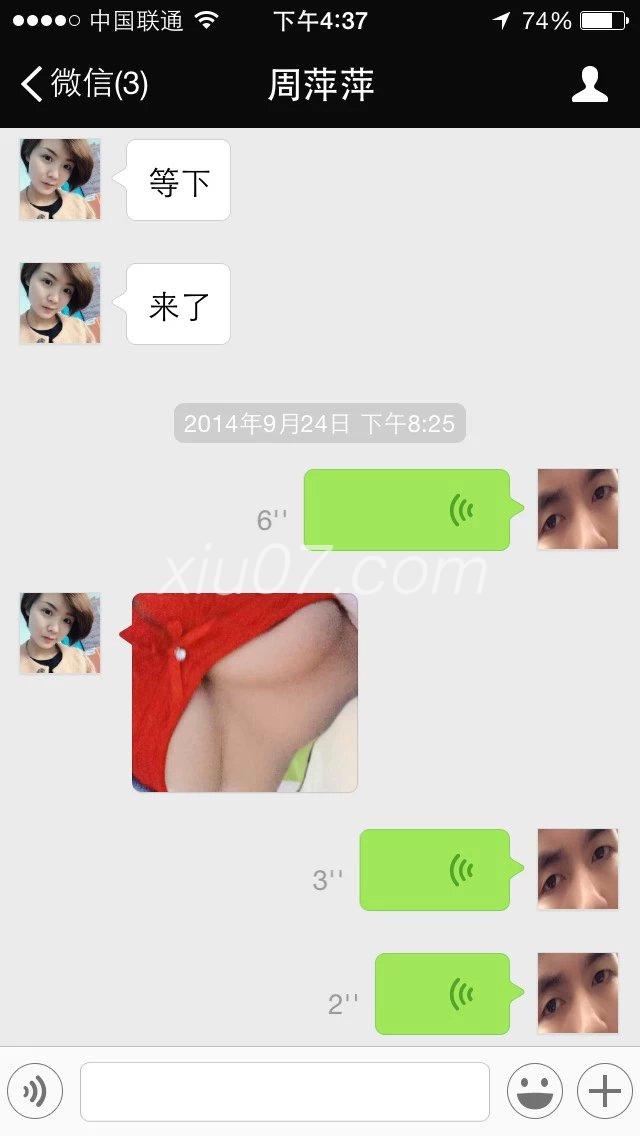Open the contact profile icon
This screenshot has width=640, height=1136.
click(x=589, y=84)
